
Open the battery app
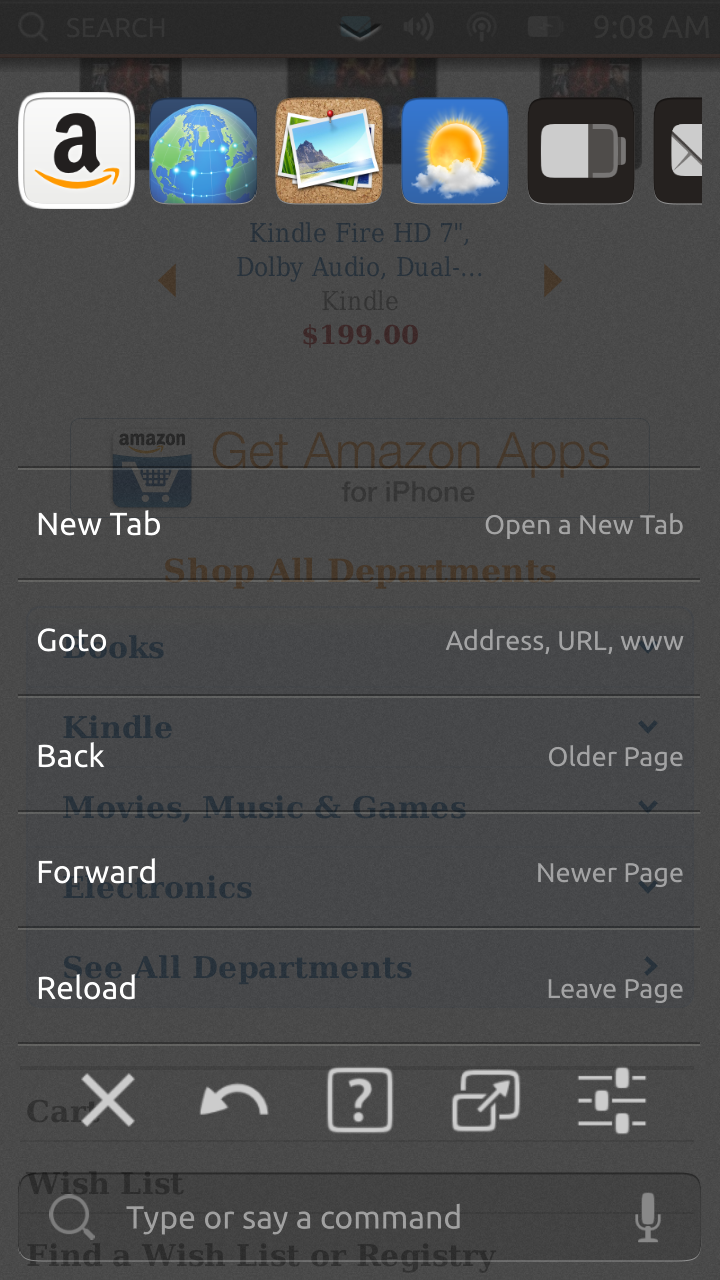click(581, 151)
